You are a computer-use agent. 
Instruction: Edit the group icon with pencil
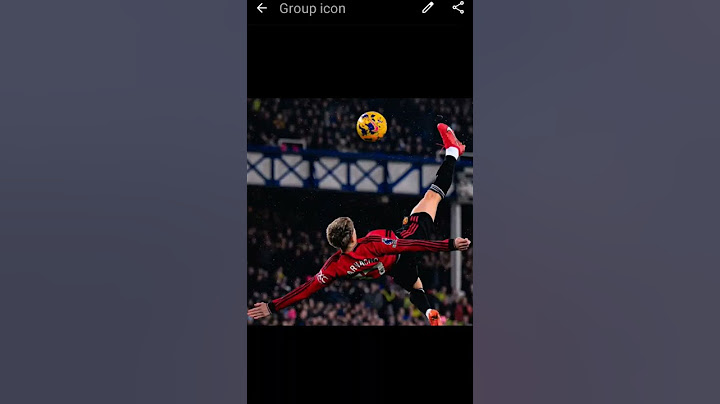tap(428, 8)
